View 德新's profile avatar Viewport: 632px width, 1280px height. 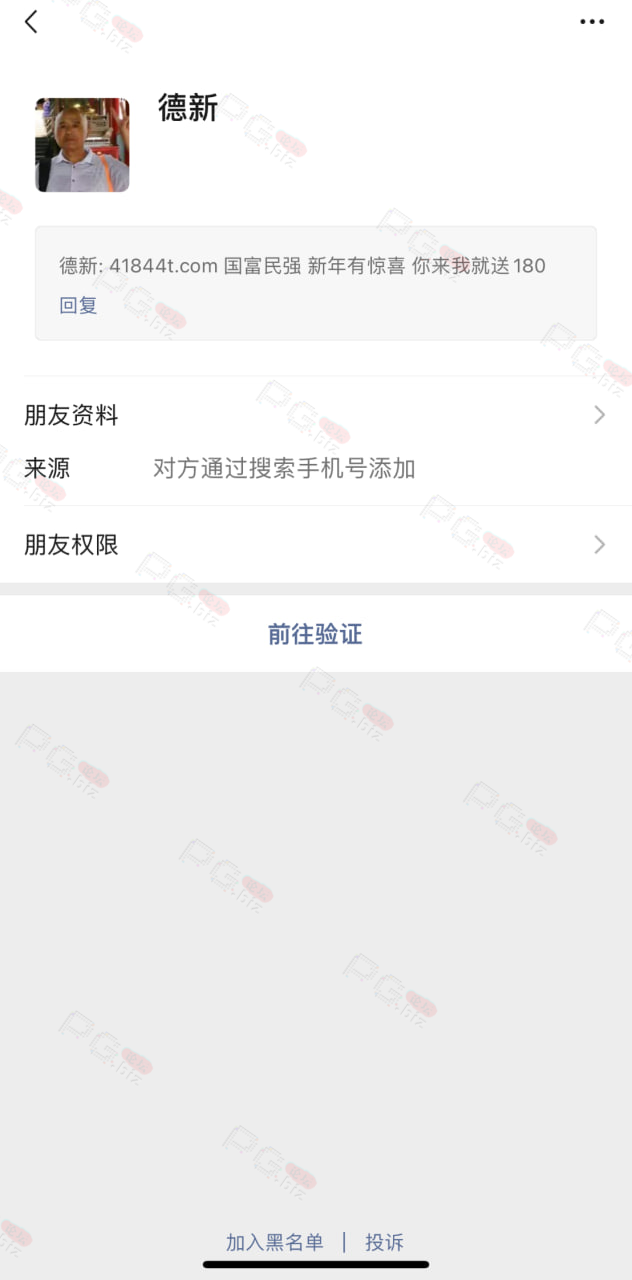click(82, 145)
